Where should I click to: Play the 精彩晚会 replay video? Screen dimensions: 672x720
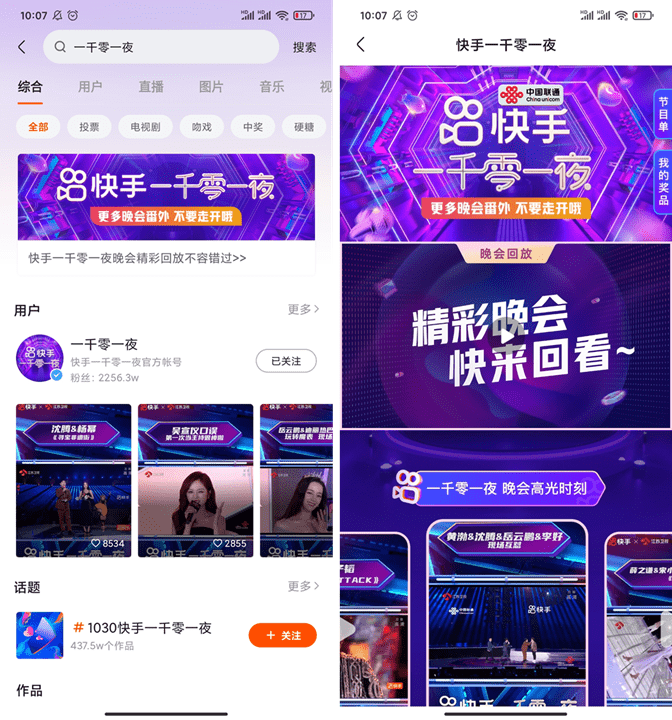point(505,336)
